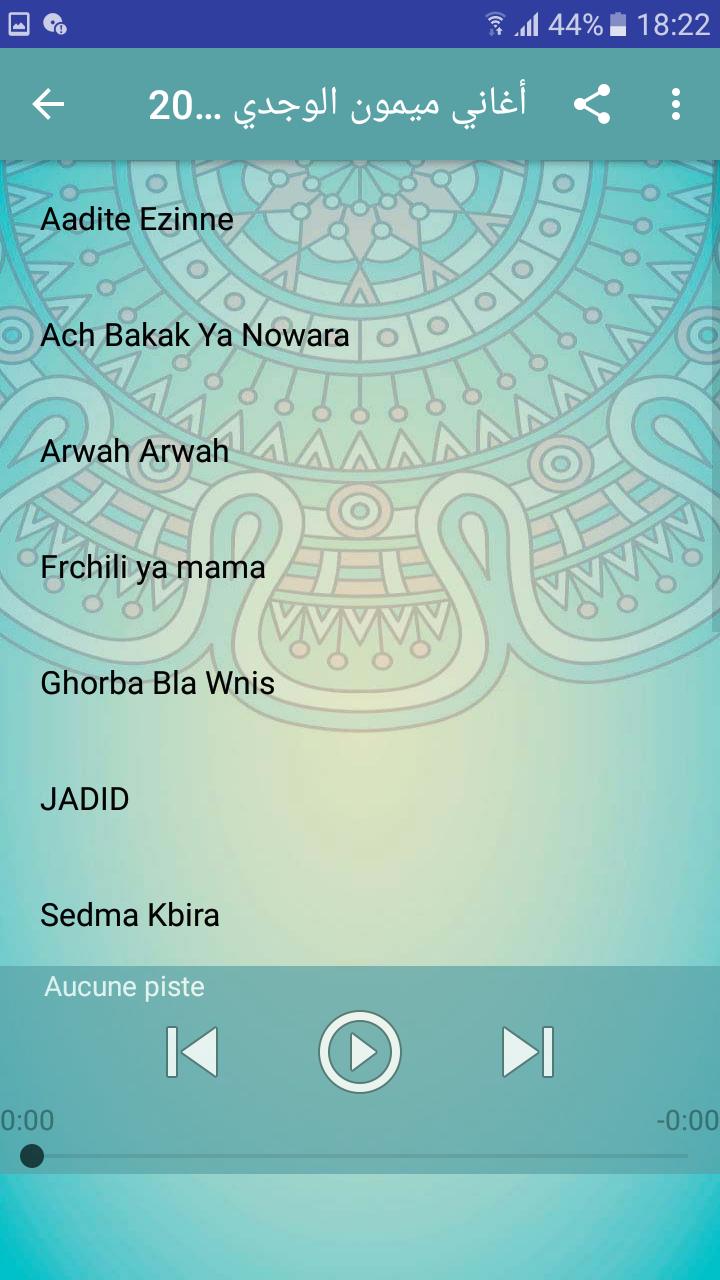Share this music app
This screenshot has height=1280, width=720.
[592, 104]
